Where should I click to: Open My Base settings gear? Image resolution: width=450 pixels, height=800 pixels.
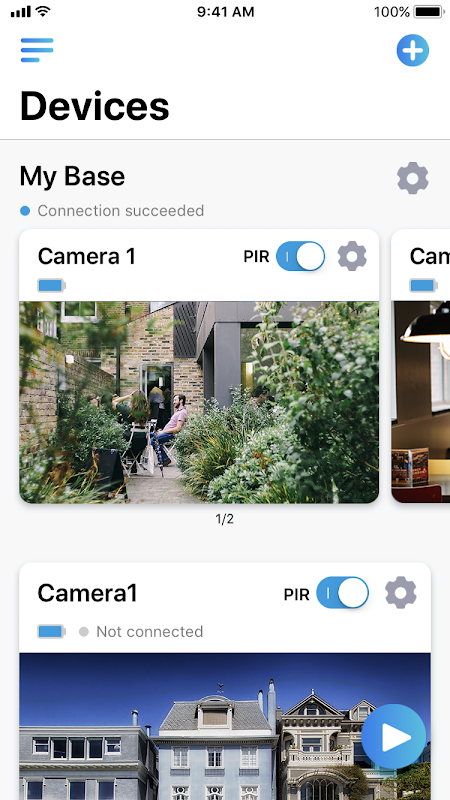[413, 178]
